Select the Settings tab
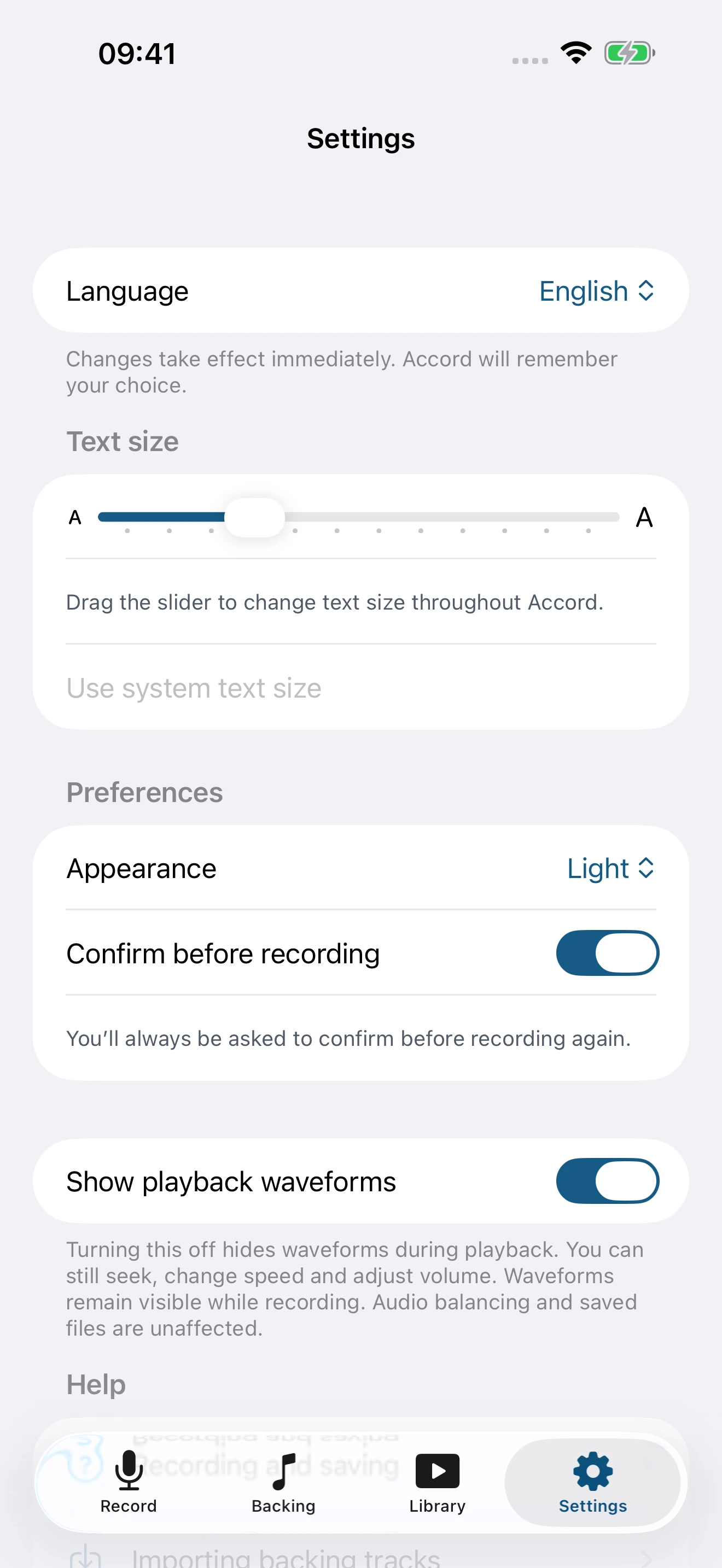The width and height of the screenshot is (722, 1568). [592, 1483]
